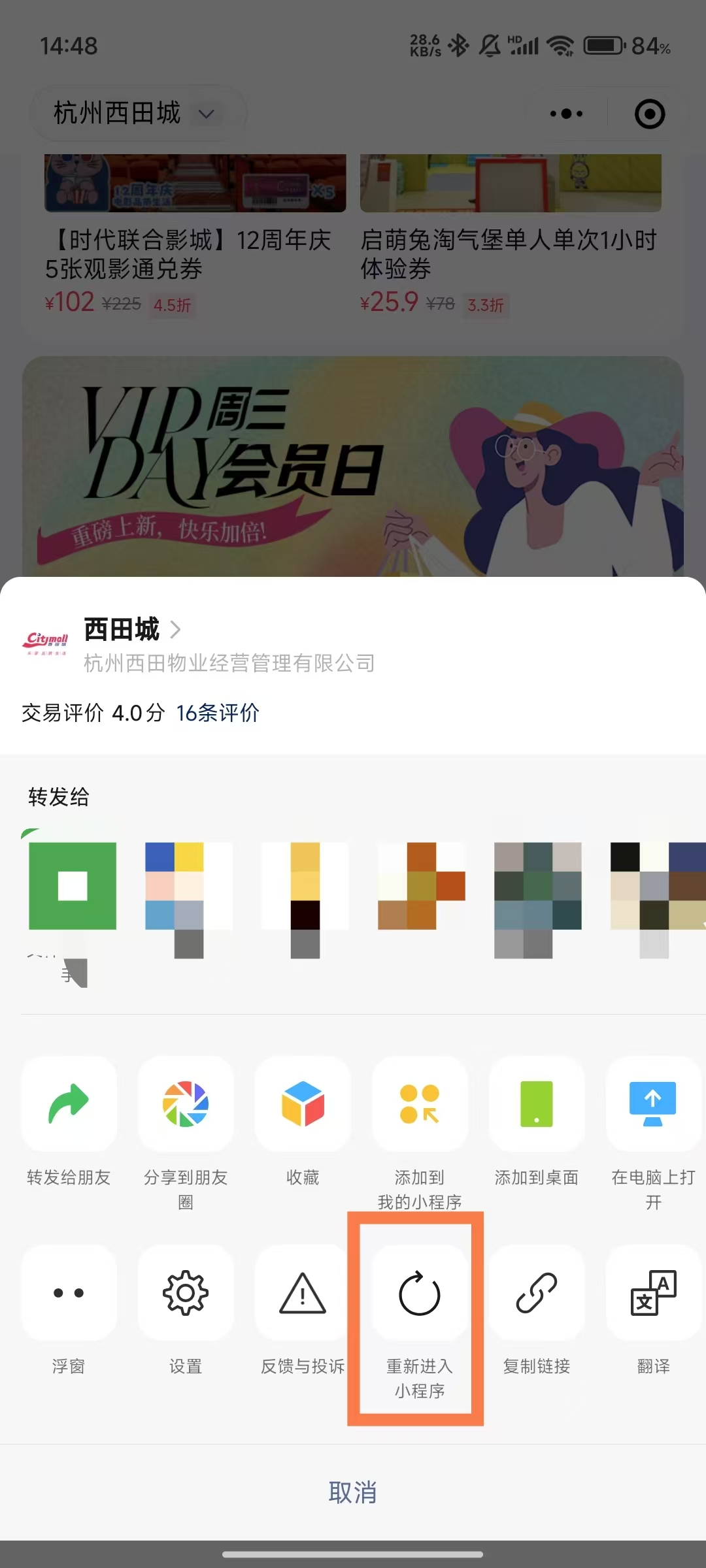Dismiss the sheet with 取消
Screen dimensions: 706x1568
[353, 1492]
